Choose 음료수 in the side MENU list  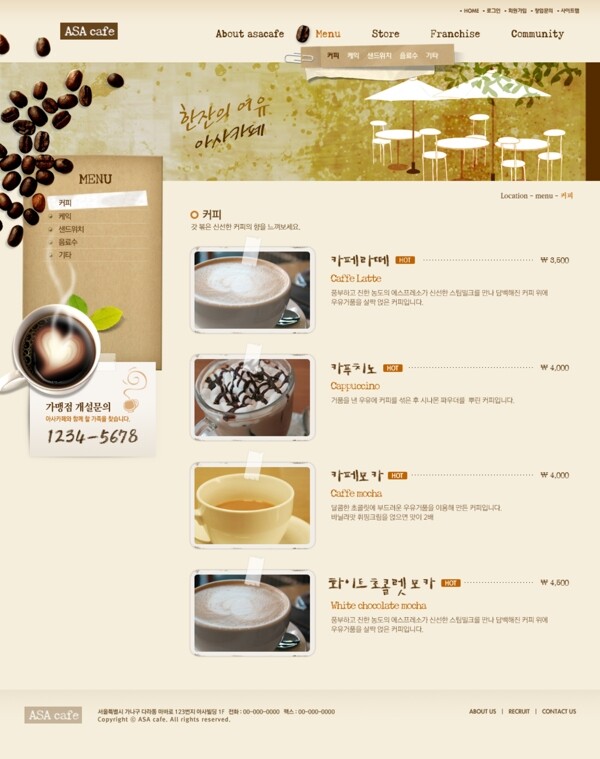click(68, 242)
